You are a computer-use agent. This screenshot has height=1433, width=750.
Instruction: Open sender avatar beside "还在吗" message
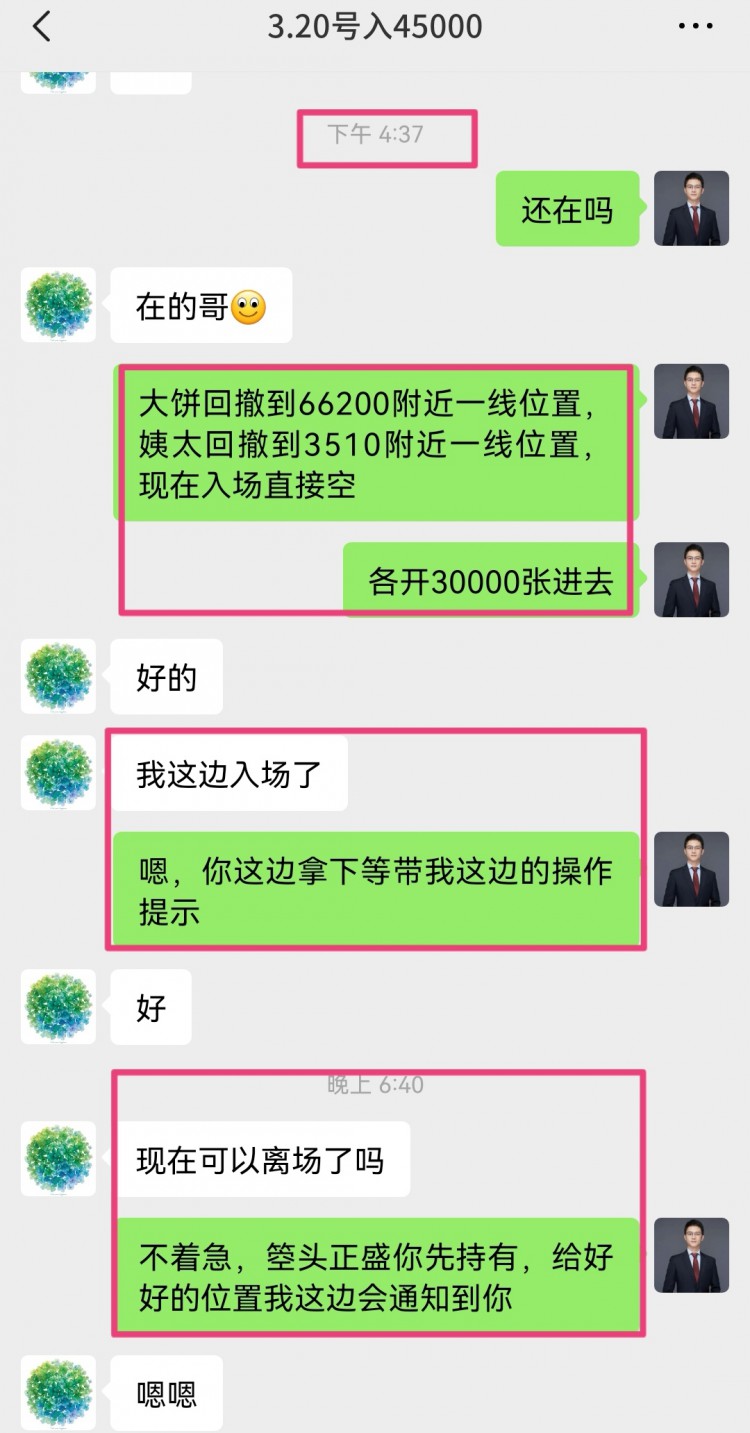(x=691, y=208)
